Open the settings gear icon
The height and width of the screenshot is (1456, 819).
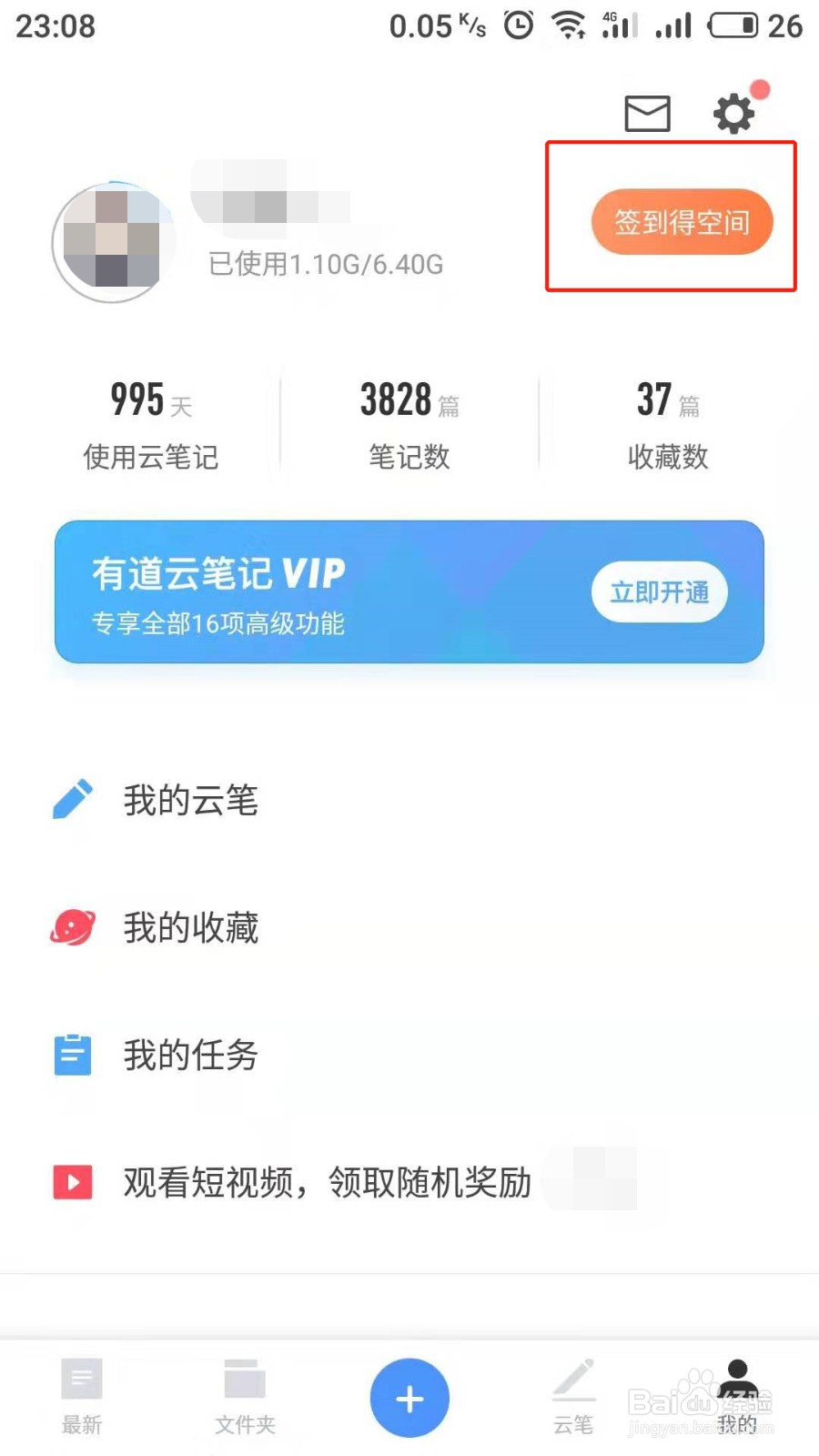pyautogui.click(x=733, y=111)
